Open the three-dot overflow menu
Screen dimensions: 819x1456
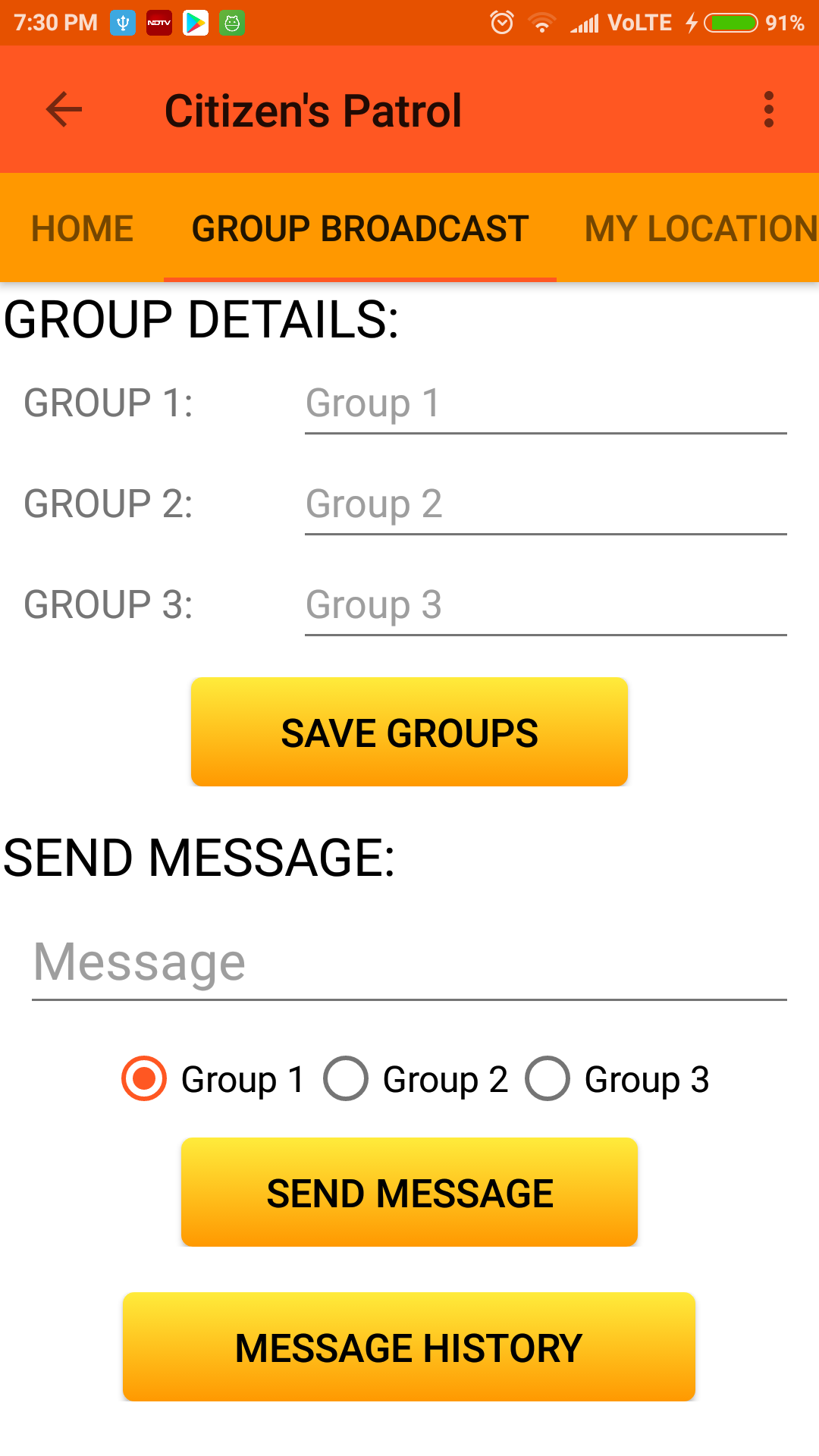pyautogui.click(x=767, y=109)
